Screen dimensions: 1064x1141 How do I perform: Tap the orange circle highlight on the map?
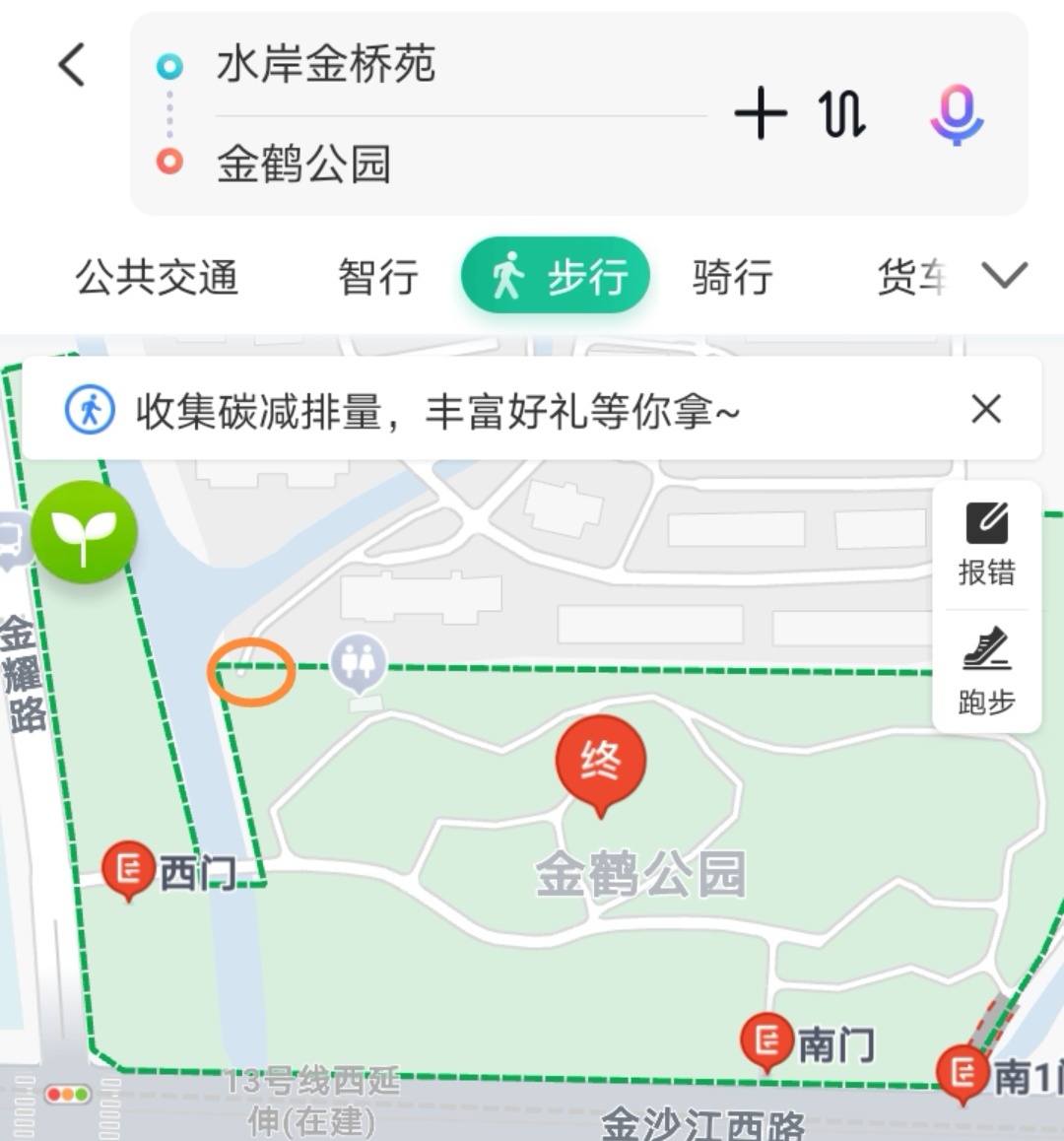pyautogui.click(x=253, y=673)
